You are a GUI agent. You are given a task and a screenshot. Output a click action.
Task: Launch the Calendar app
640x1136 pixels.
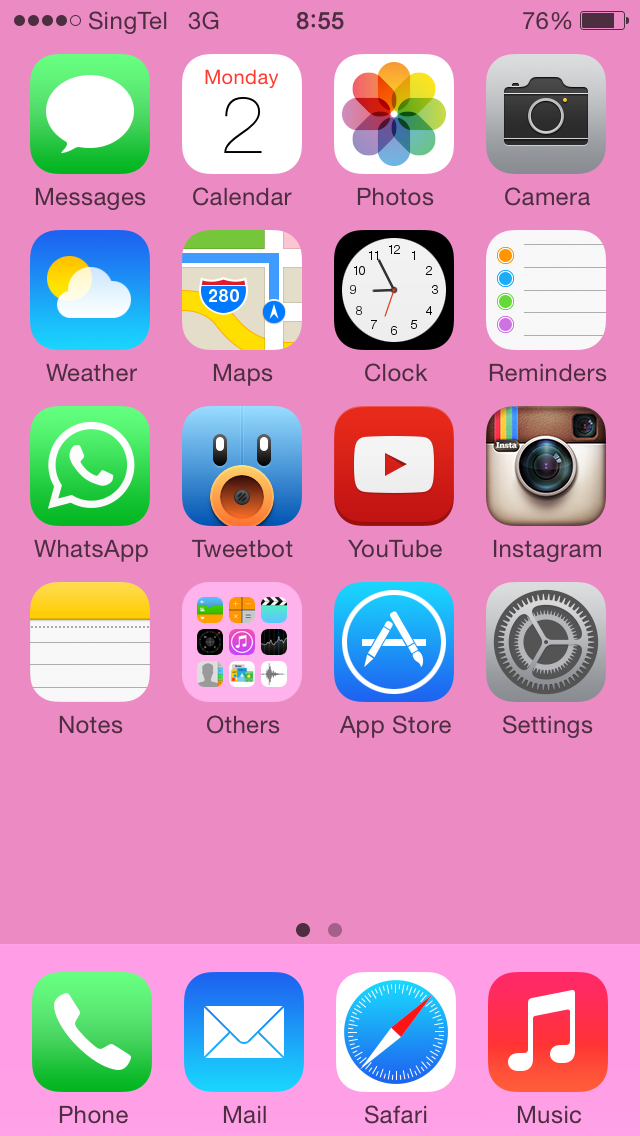pos(242,114)
